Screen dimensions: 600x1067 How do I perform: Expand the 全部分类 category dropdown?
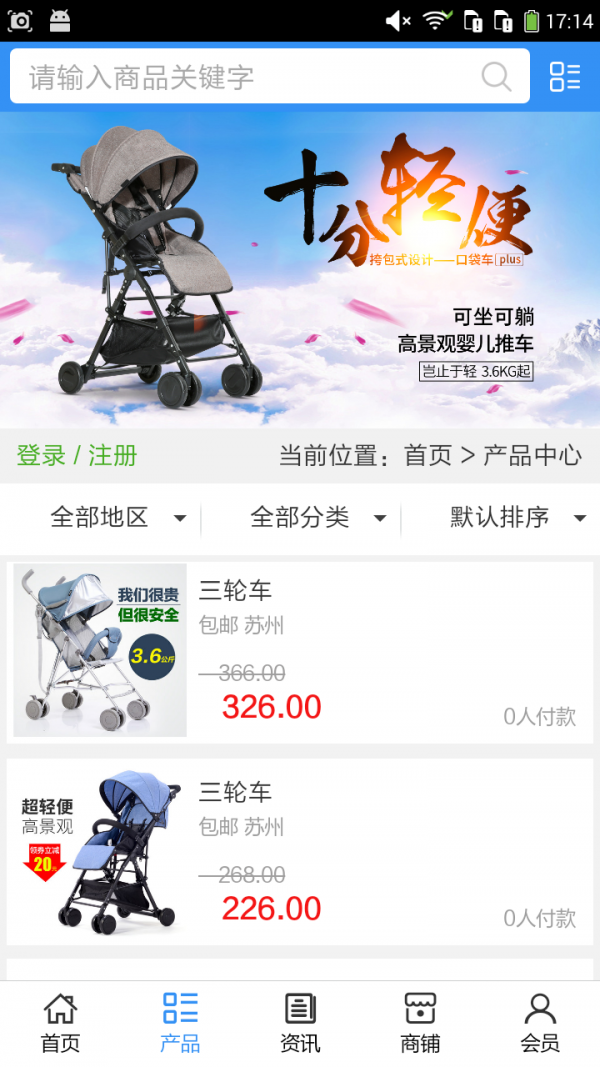318,518
